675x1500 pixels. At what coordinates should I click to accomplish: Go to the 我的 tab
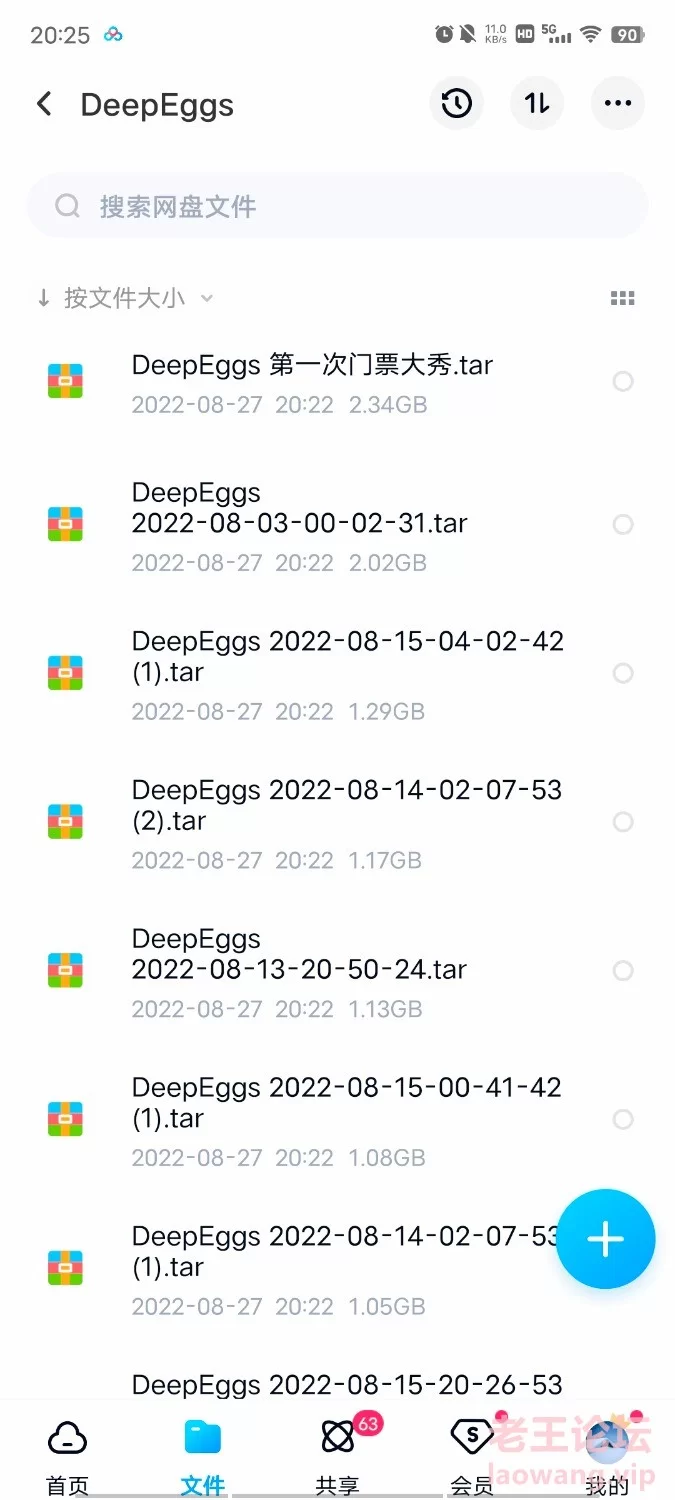607,1456
